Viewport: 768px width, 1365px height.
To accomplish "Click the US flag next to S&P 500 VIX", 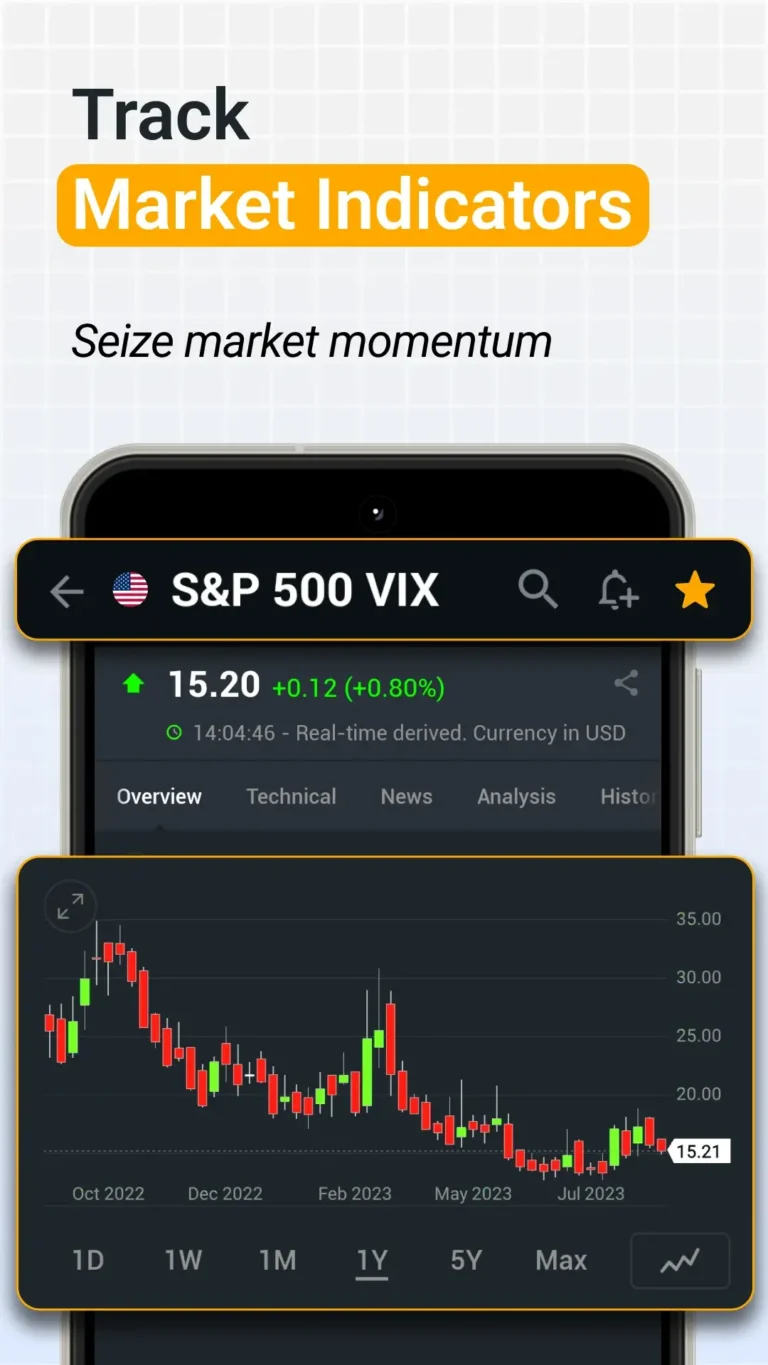I will (131, 590).
